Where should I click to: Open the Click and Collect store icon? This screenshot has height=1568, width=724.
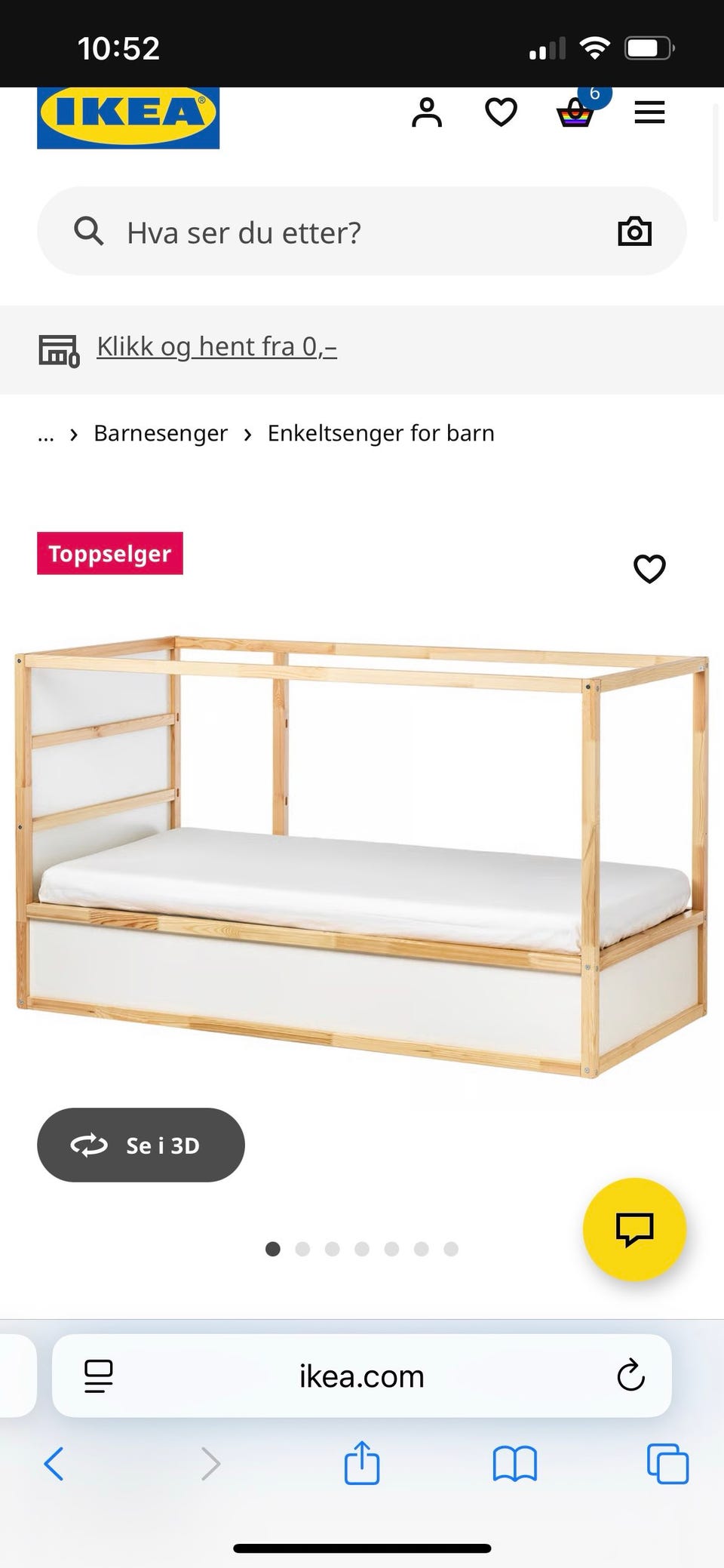coord(59,348)
